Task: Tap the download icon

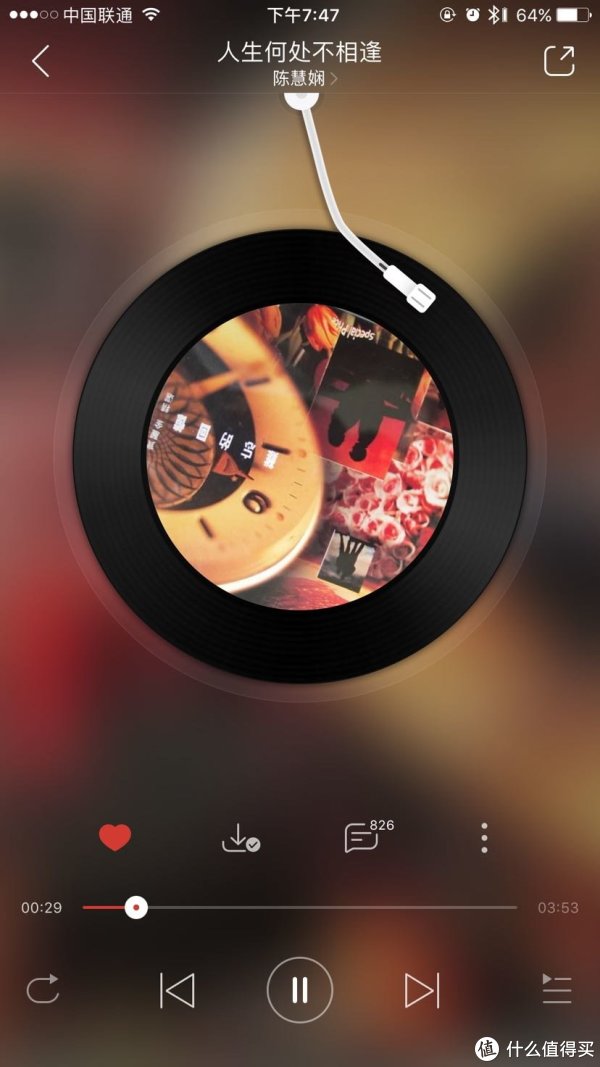Action: pyautogui.click(x=241, y=838)
